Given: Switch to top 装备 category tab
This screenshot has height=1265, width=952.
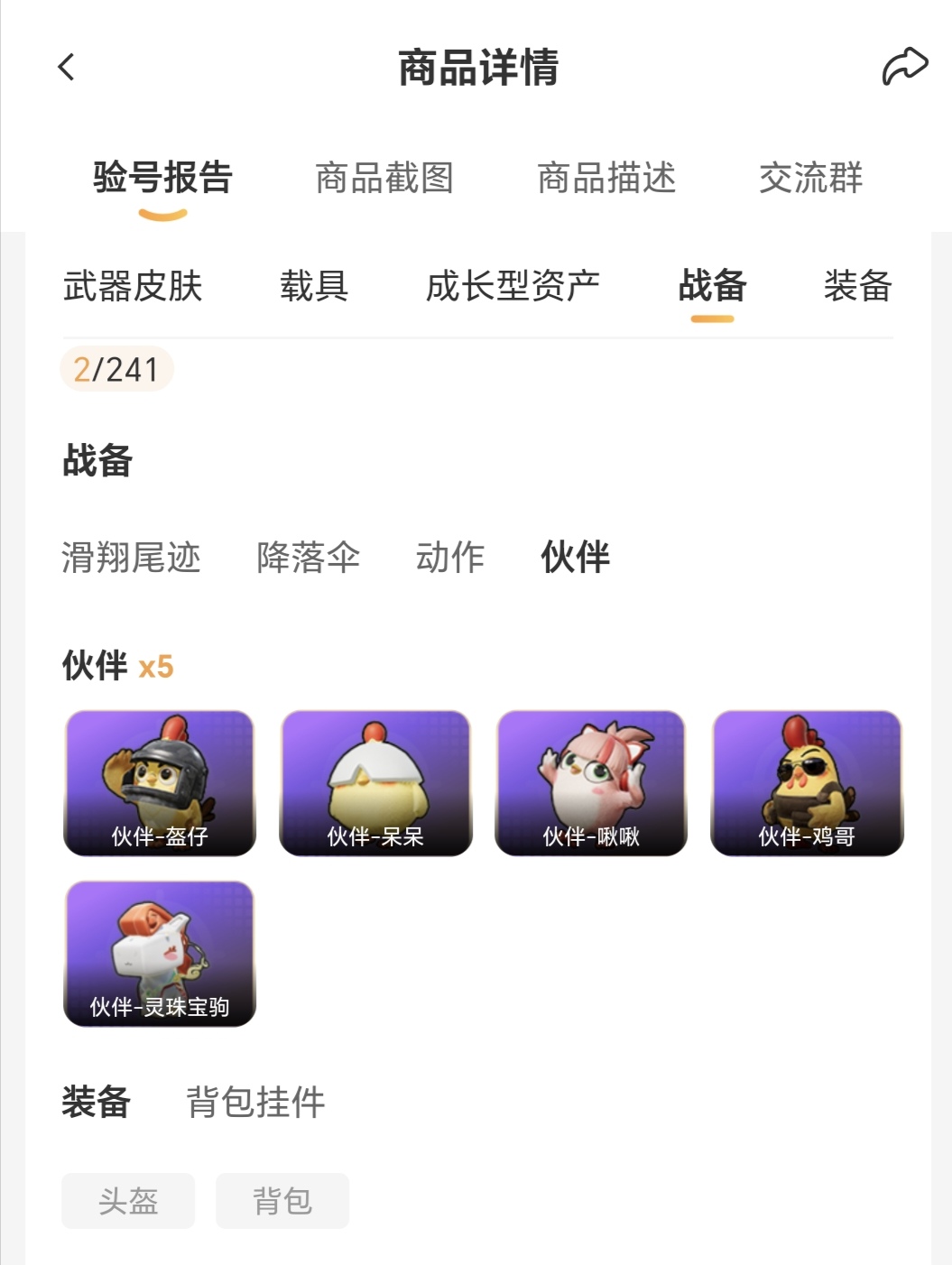Looking at the screenshot, I should 857,286.
